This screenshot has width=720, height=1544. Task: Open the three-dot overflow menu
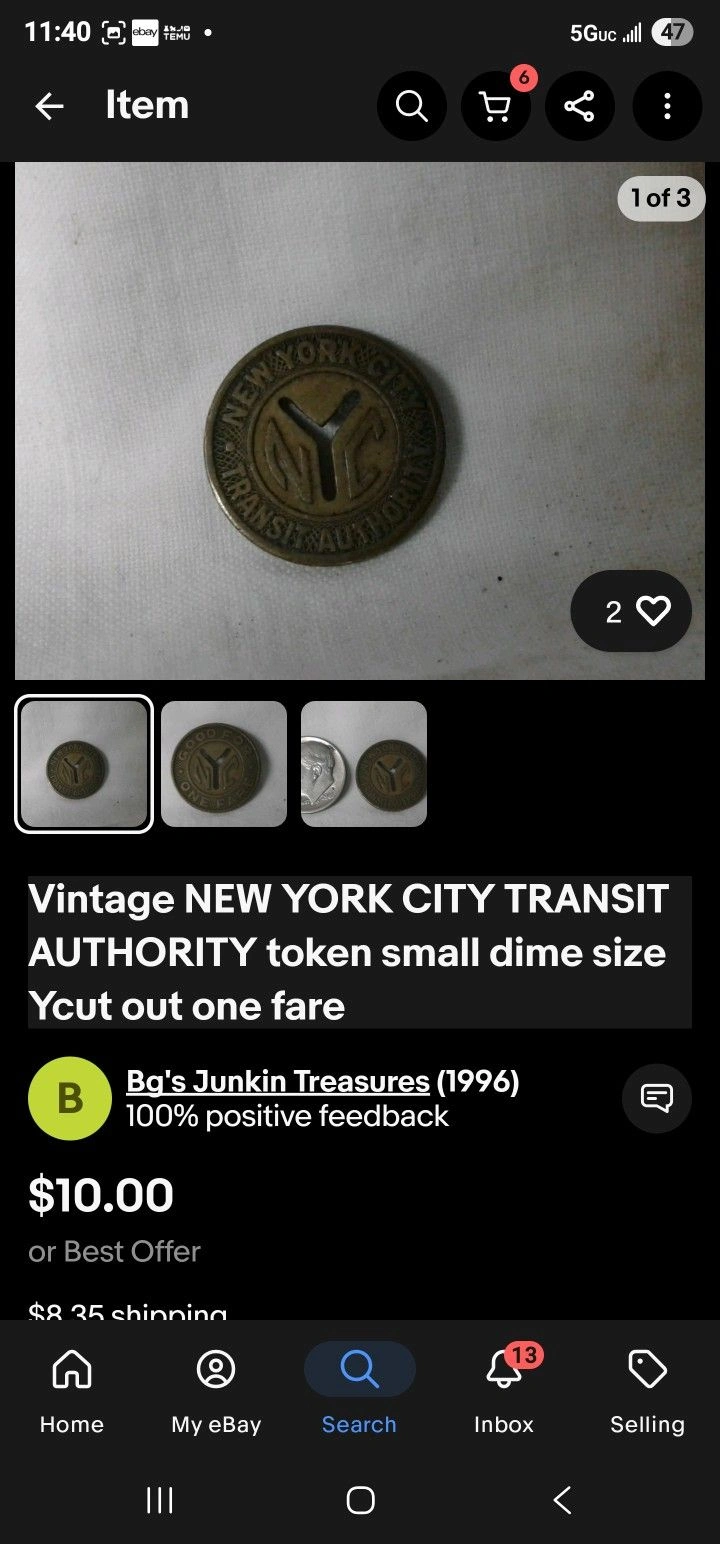coord(667,106)
